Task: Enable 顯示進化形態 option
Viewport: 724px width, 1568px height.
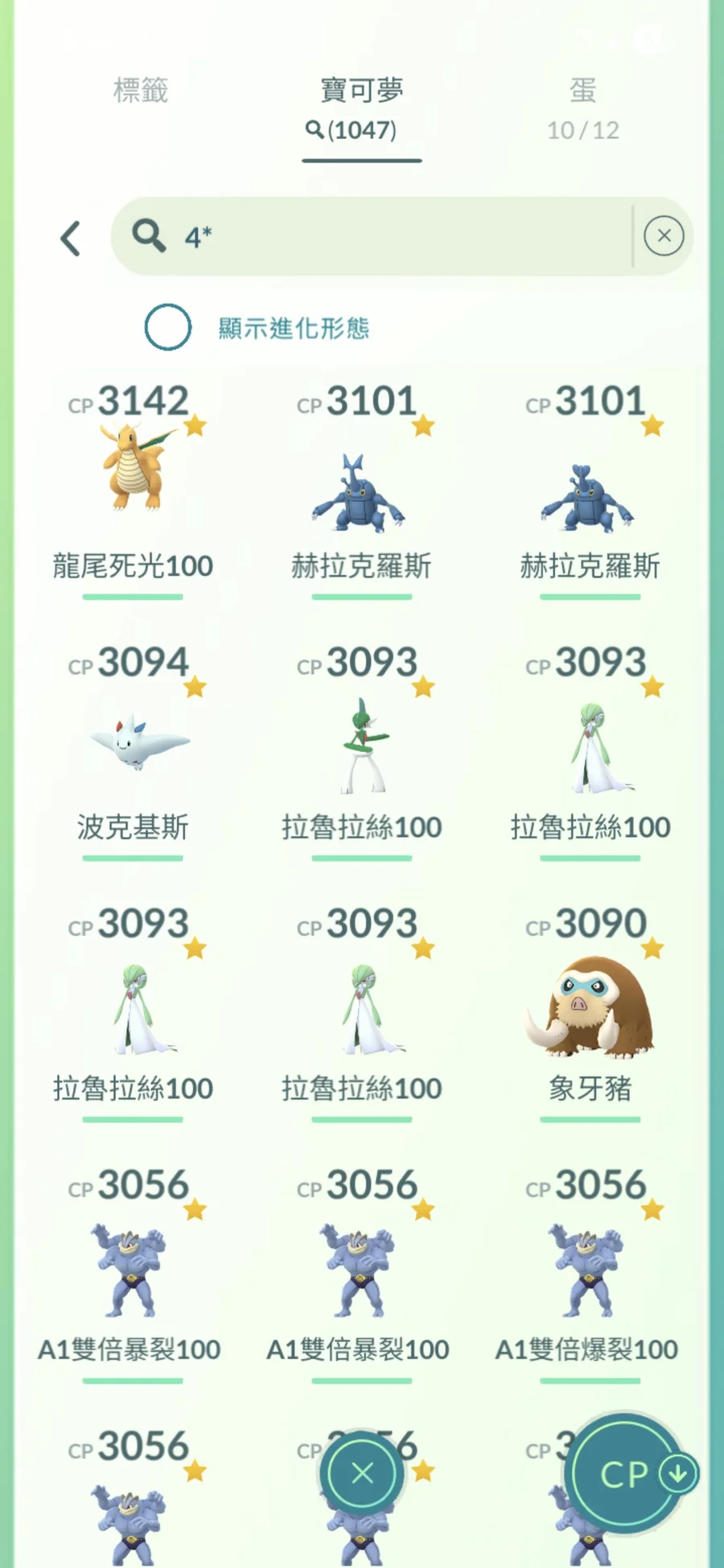Action: 168,327
